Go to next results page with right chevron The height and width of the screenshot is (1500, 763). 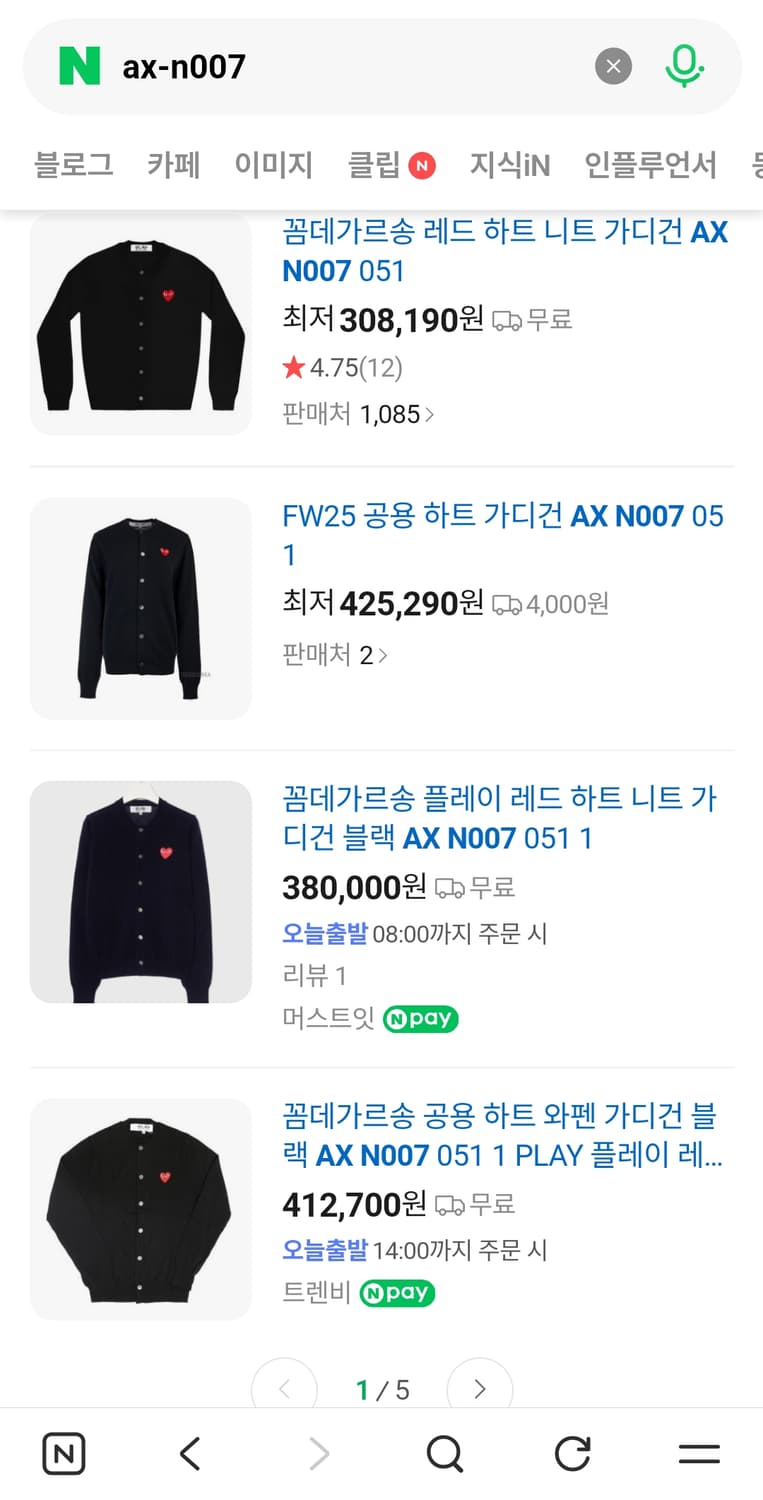(x=479, y=1388)
